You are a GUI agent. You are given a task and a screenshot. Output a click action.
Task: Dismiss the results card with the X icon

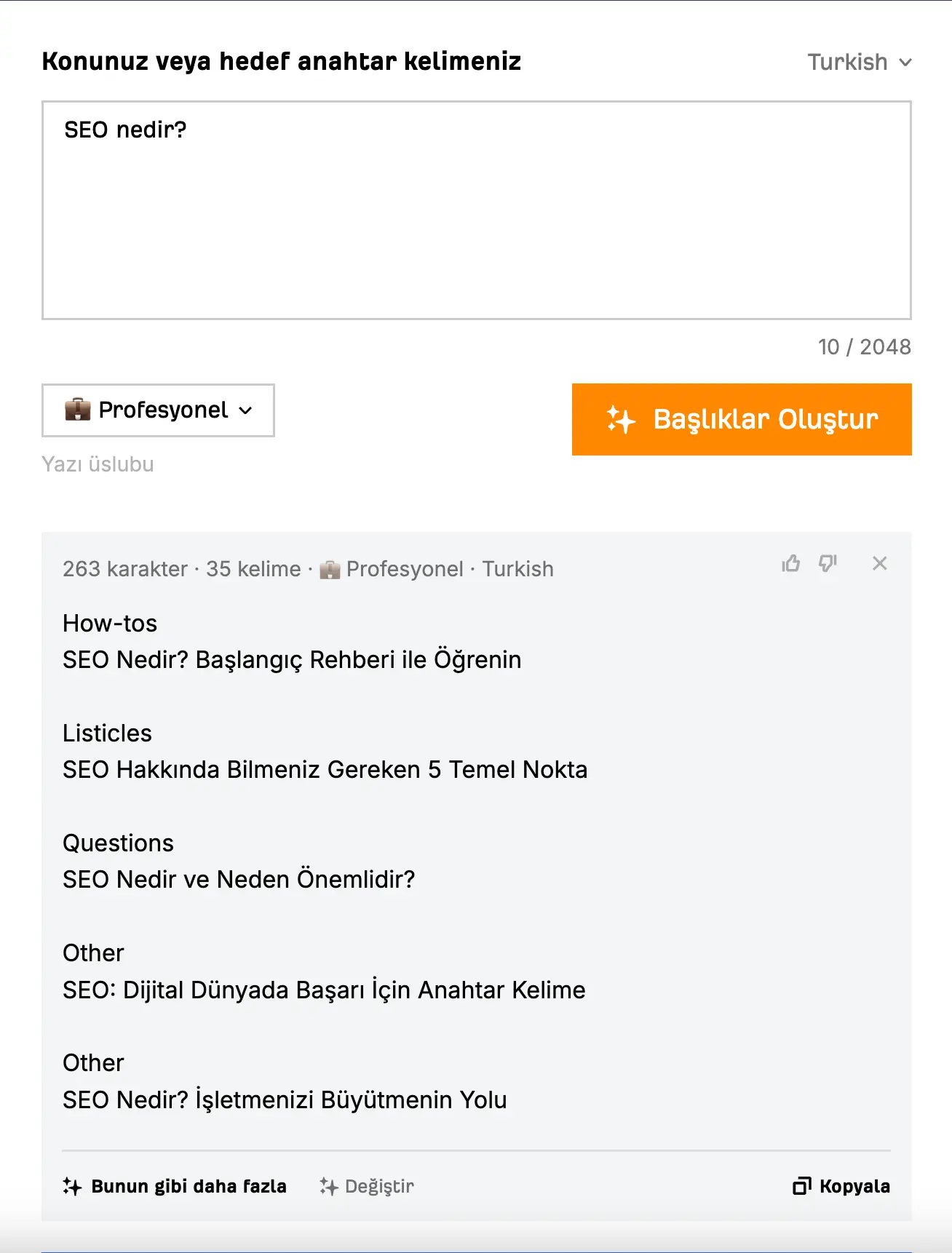[880, 563]
